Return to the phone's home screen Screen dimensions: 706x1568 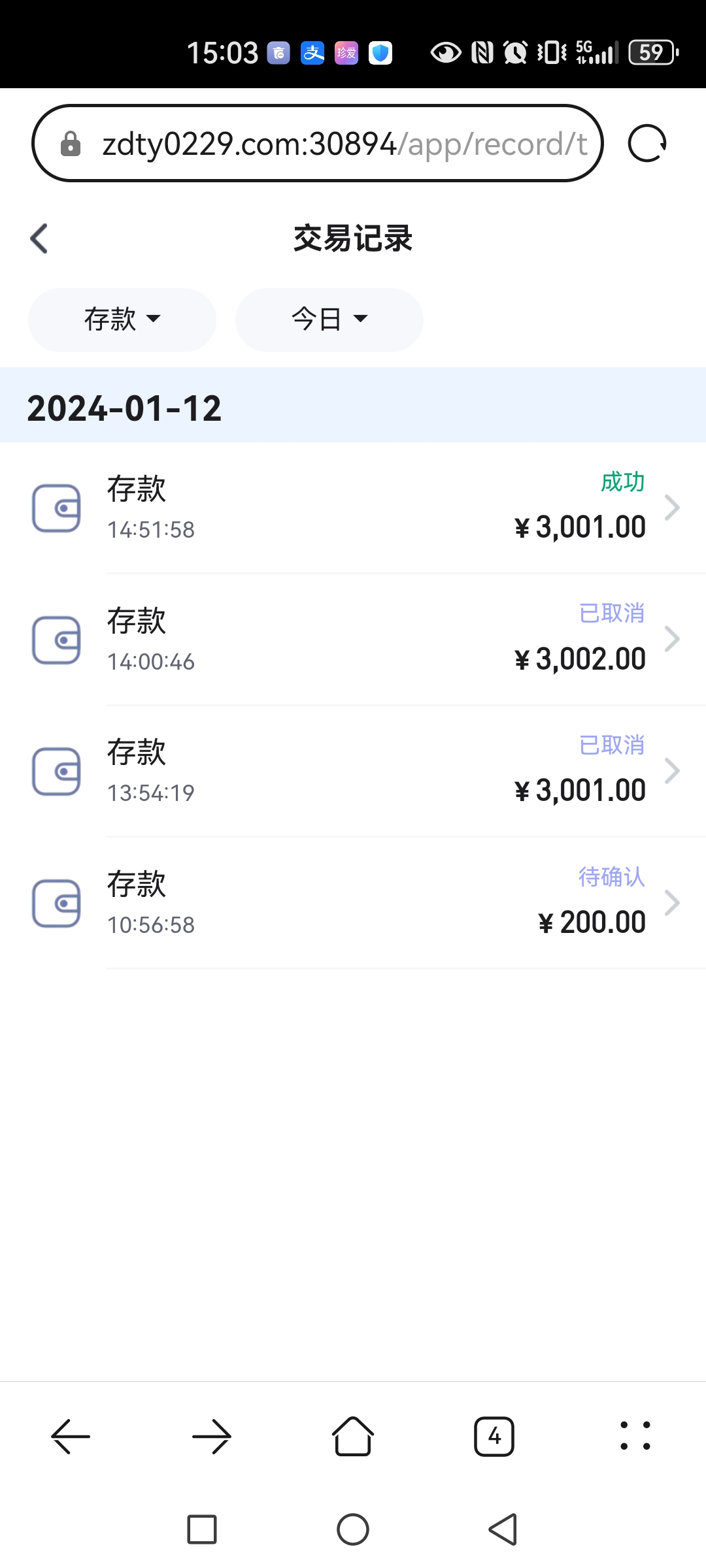[353, 1529]
